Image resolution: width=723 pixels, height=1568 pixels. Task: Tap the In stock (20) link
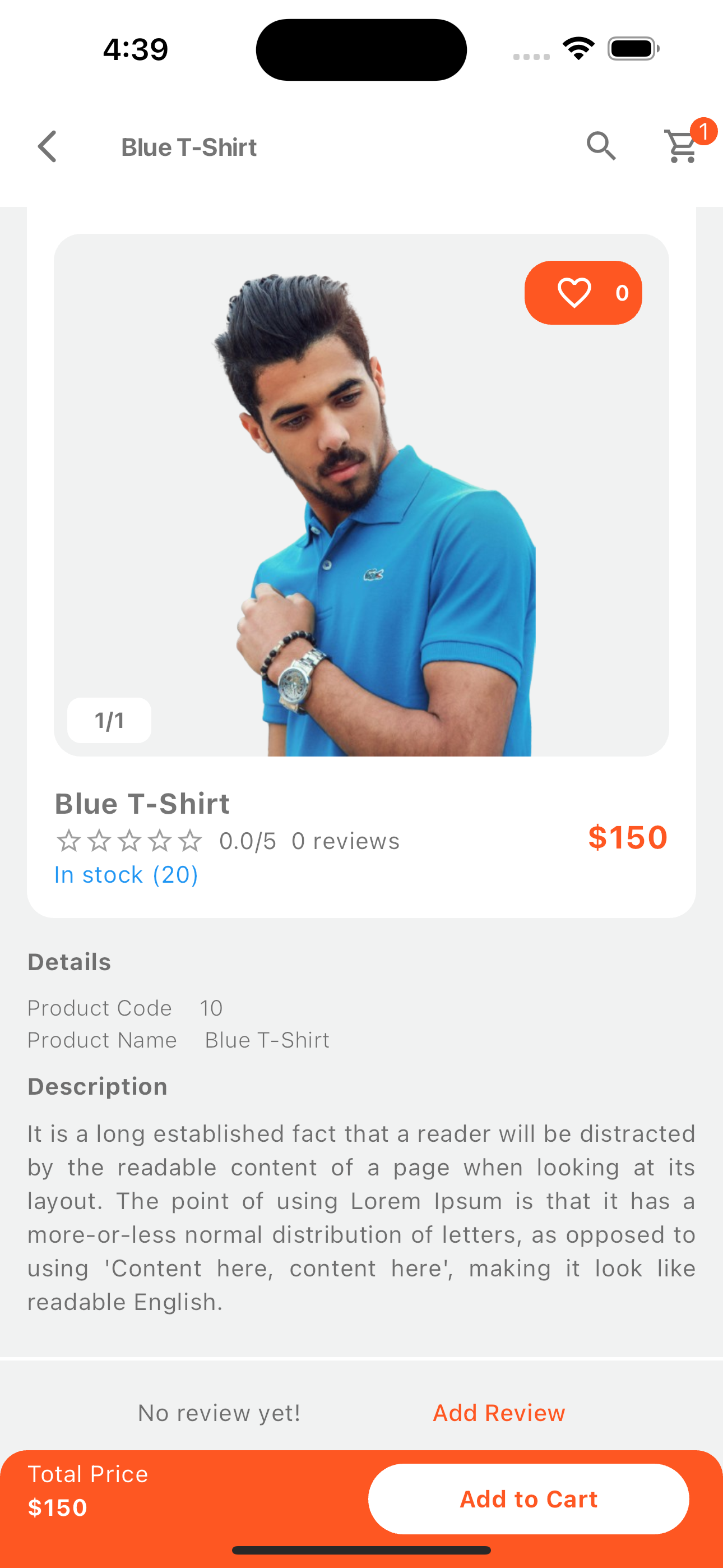(x=126, y=874)
